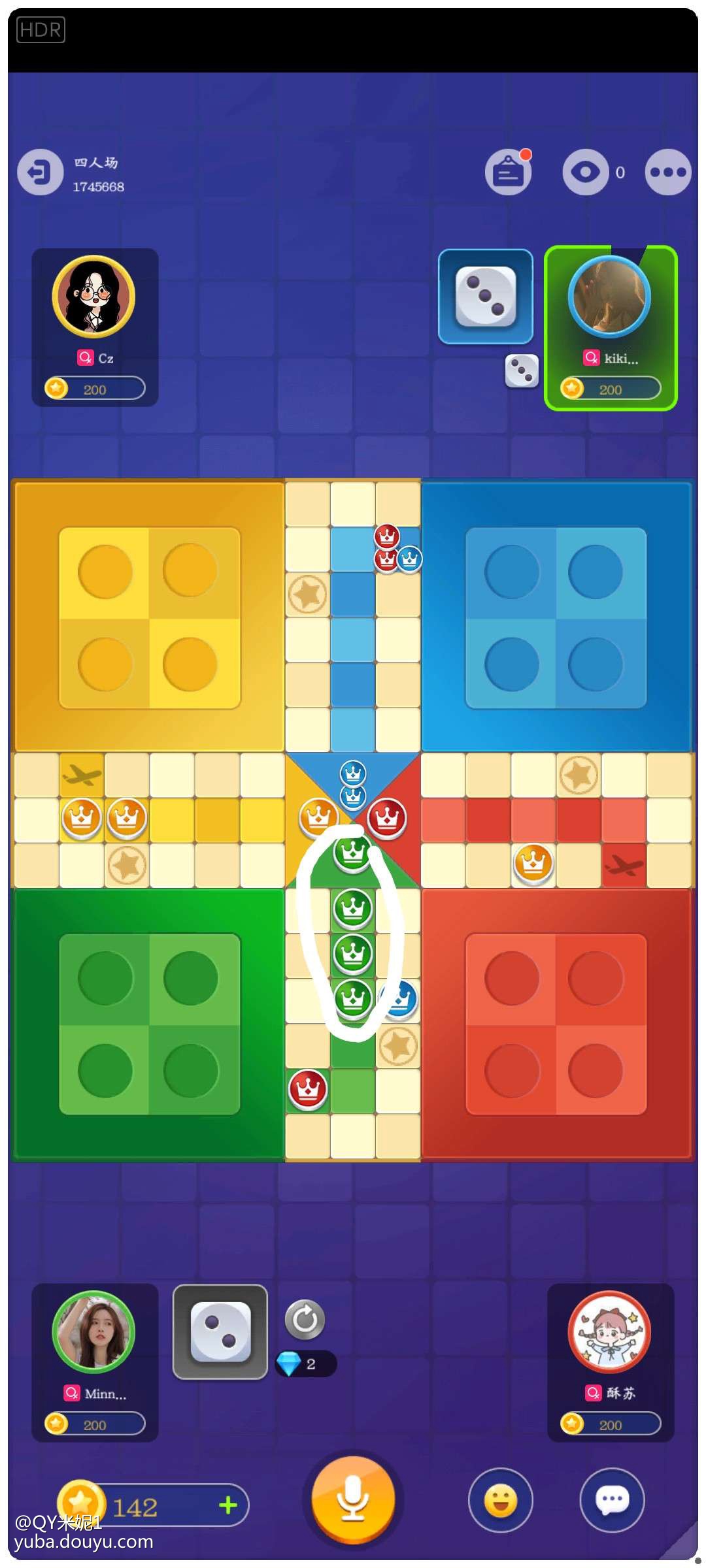View Cz's player profile
Screen dimensions: 706x1568
click(x=93, y=297)
